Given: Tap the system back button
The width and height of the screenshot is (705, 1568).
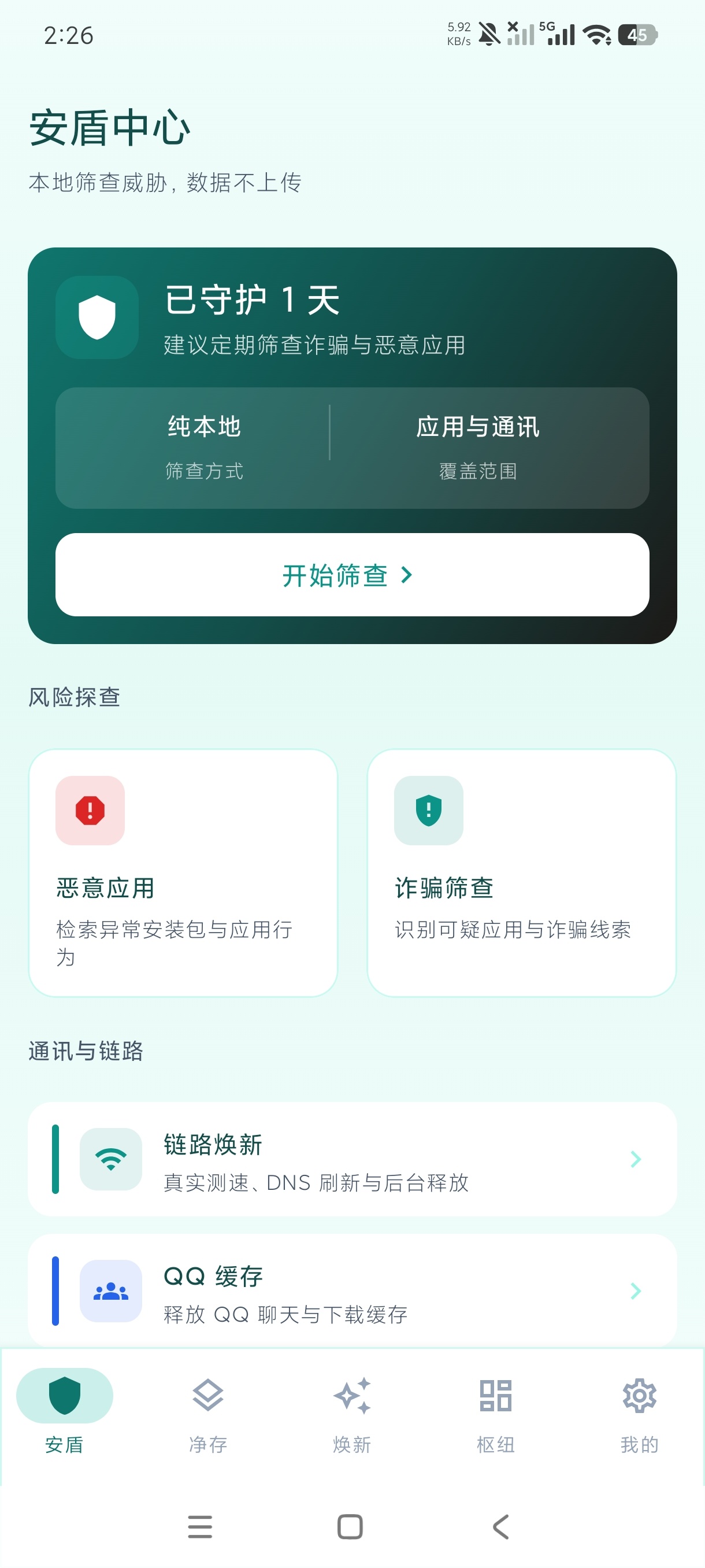Looking at the screenshot, I should 500,1526.
